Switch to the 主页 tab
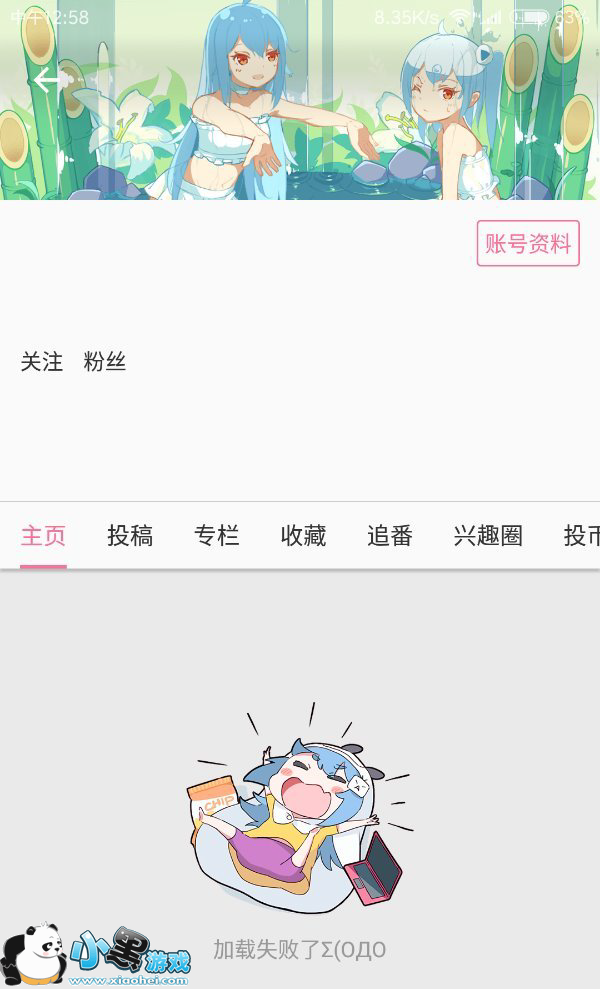 point(43,535)
